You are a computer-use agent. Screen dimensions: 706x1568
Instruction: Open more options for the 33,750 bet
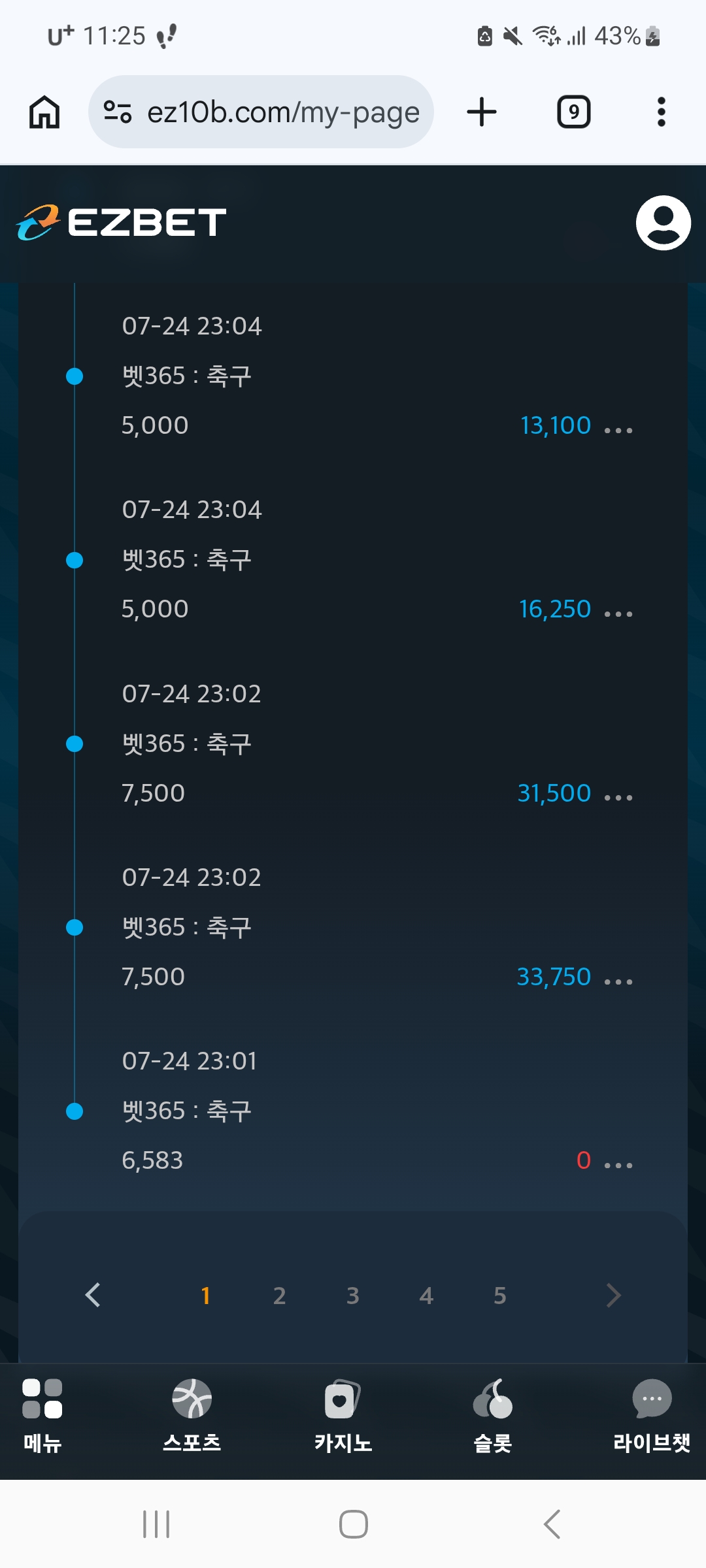coord(618,981)
